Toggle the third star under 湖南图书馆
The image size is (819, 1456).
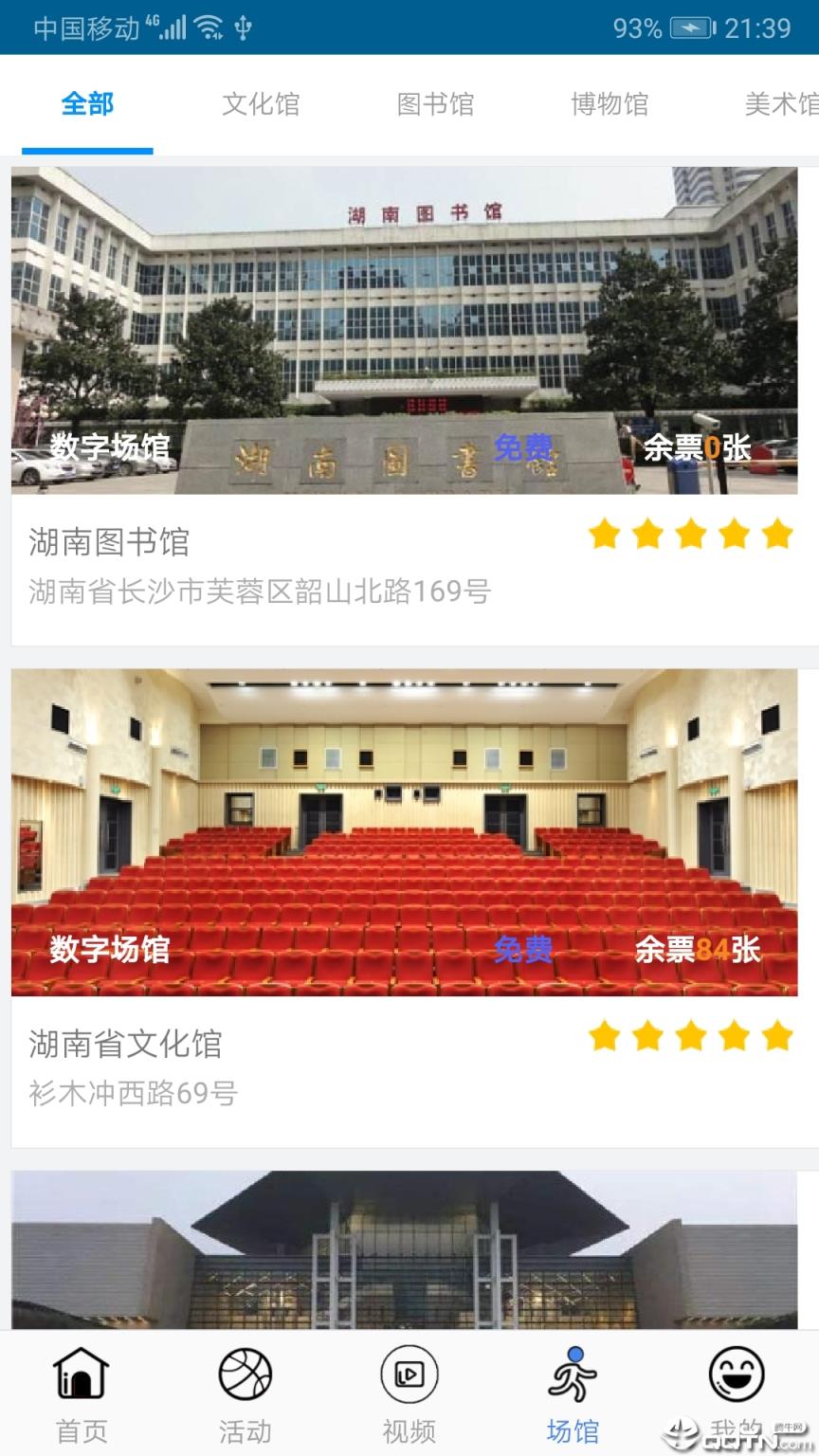[x=691, y=534]
